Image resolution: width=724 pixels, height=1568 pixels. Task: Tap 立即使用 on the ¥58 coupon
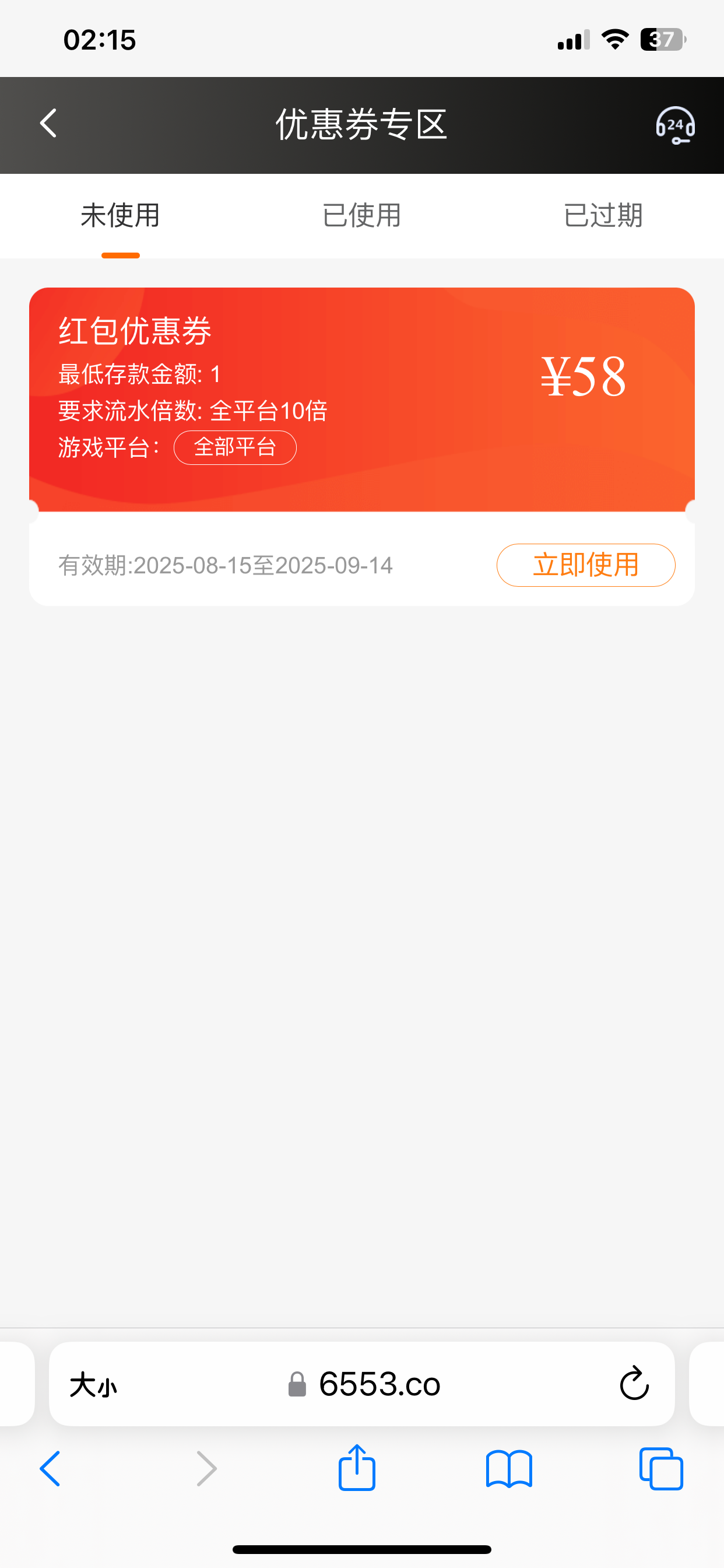(x=585, y=565)
